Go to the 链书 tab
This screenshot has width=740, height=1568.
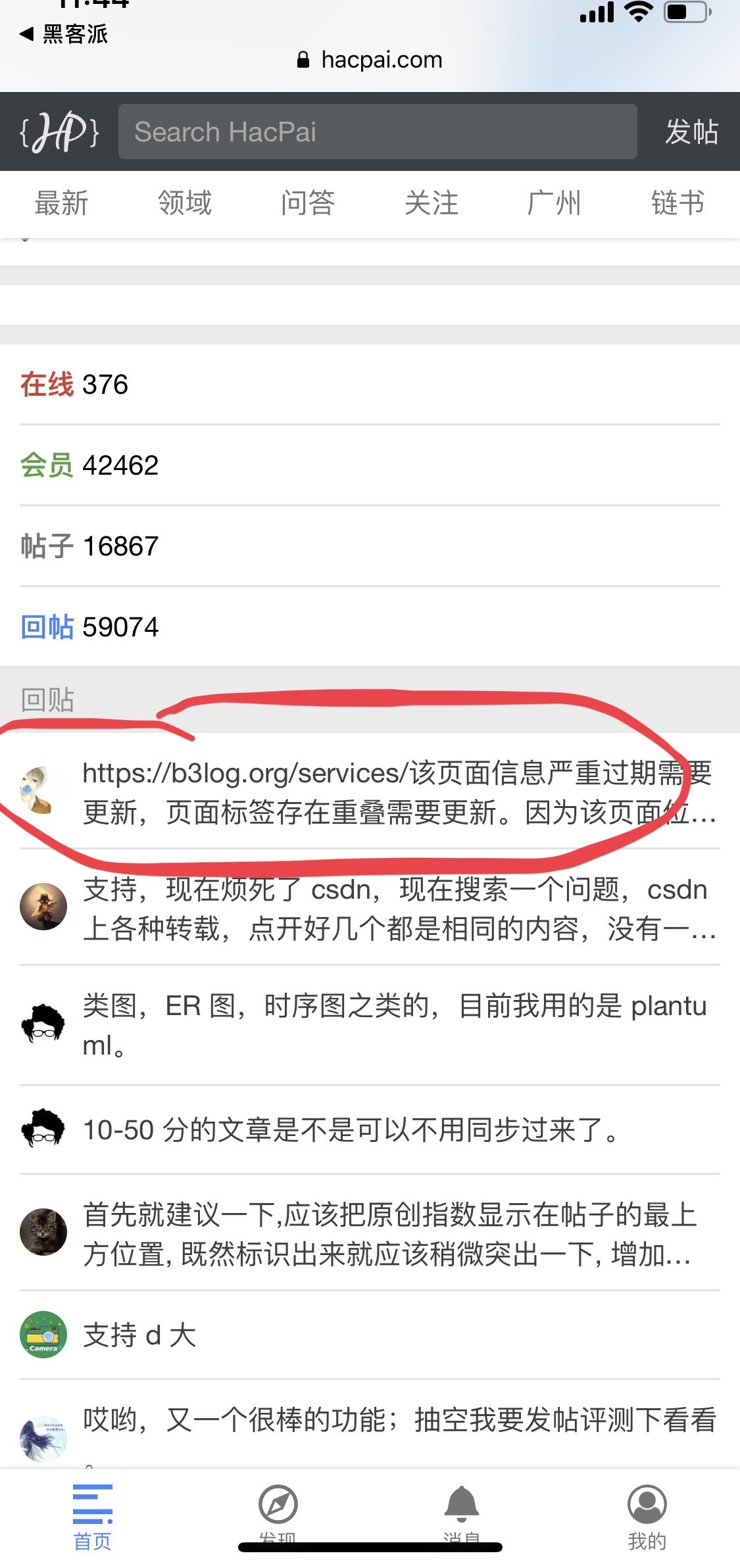[x=678, y=203]
